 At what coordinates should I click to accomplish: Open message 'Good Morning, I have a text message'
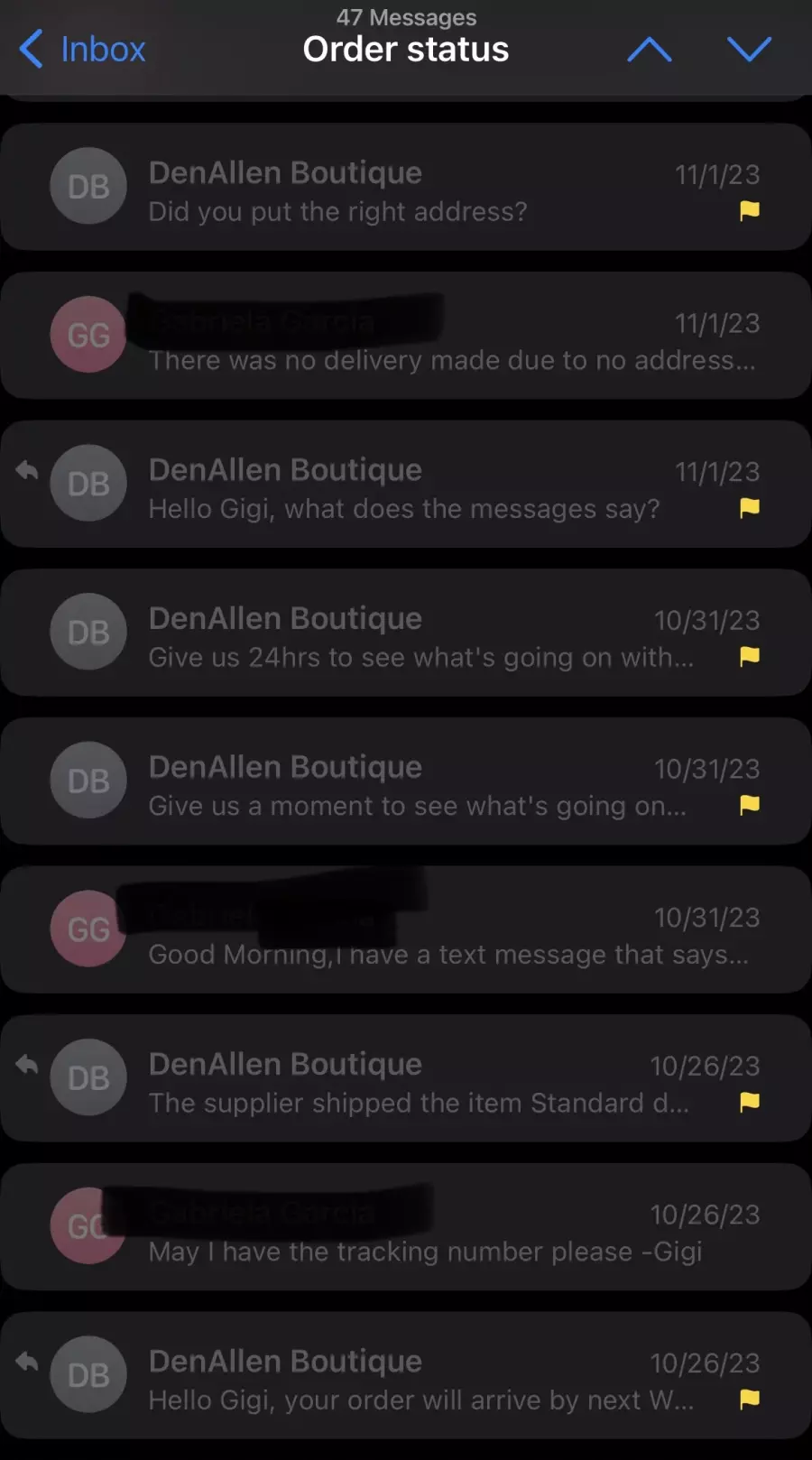point(406,929)
